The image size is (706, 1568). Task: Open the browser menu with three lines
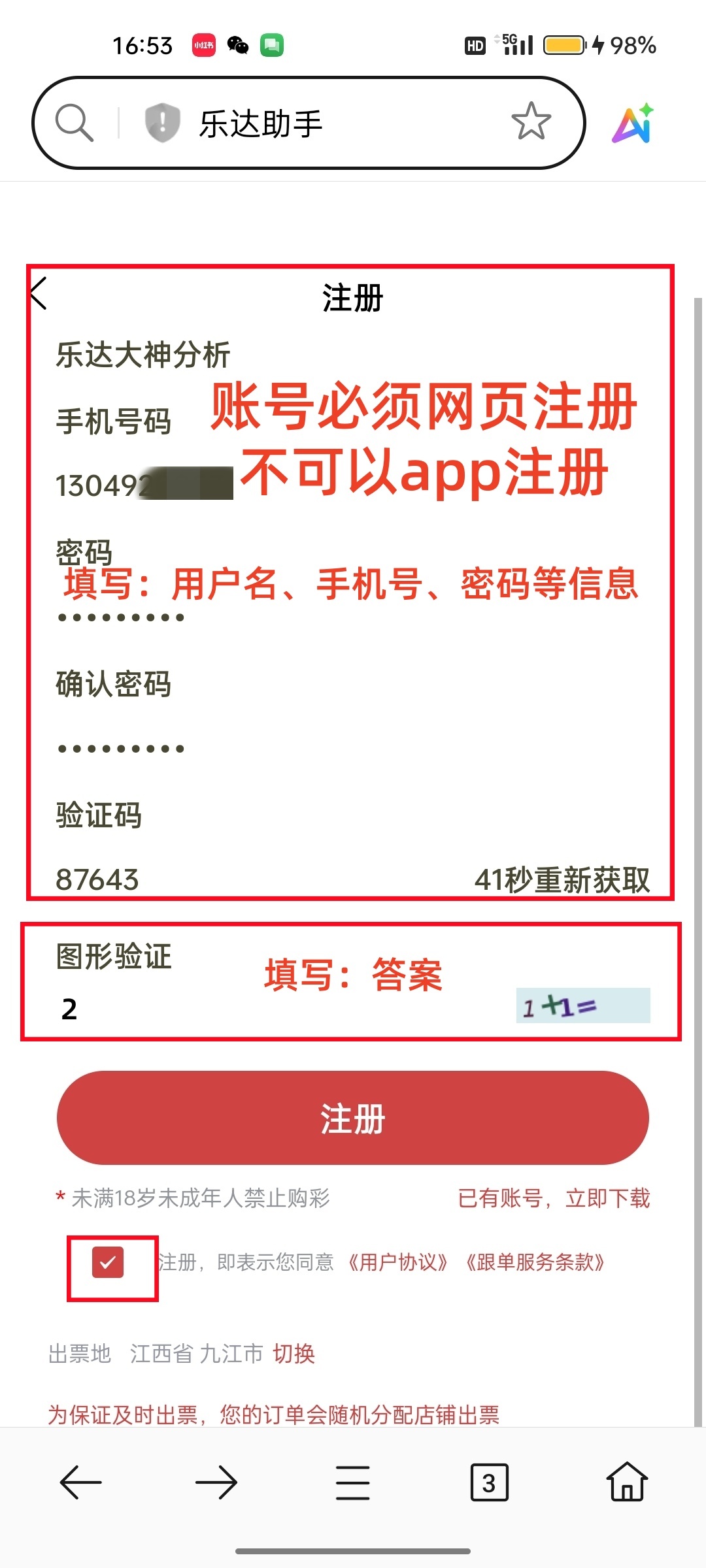tap(352, 1482)
